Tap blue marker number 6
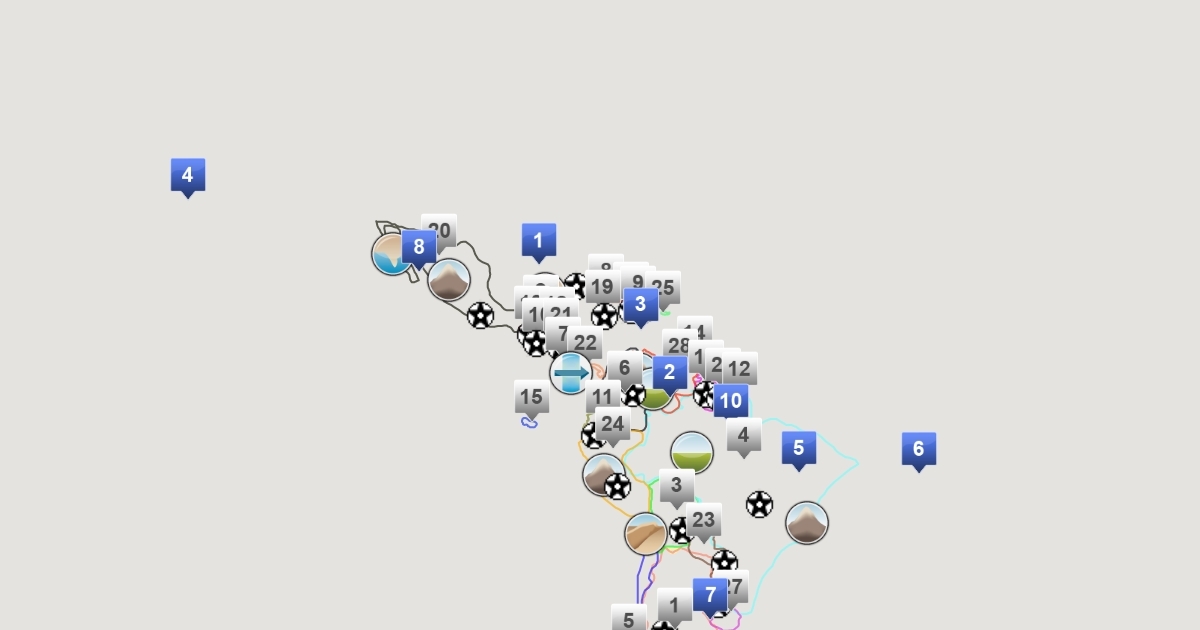This screenshot has height=630, width=1200. (x=918, y=449)
